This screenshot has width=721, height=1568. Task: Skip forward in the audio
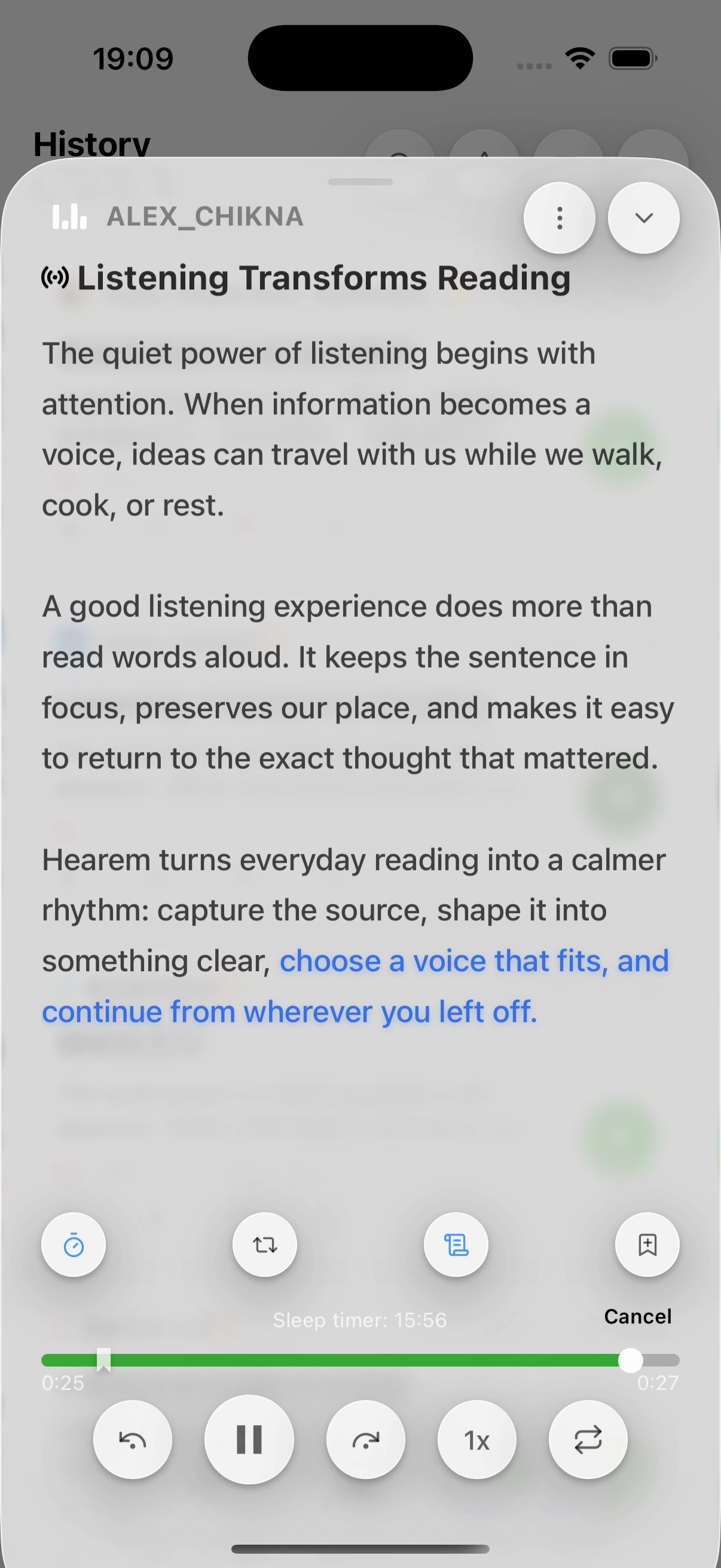366,1439
